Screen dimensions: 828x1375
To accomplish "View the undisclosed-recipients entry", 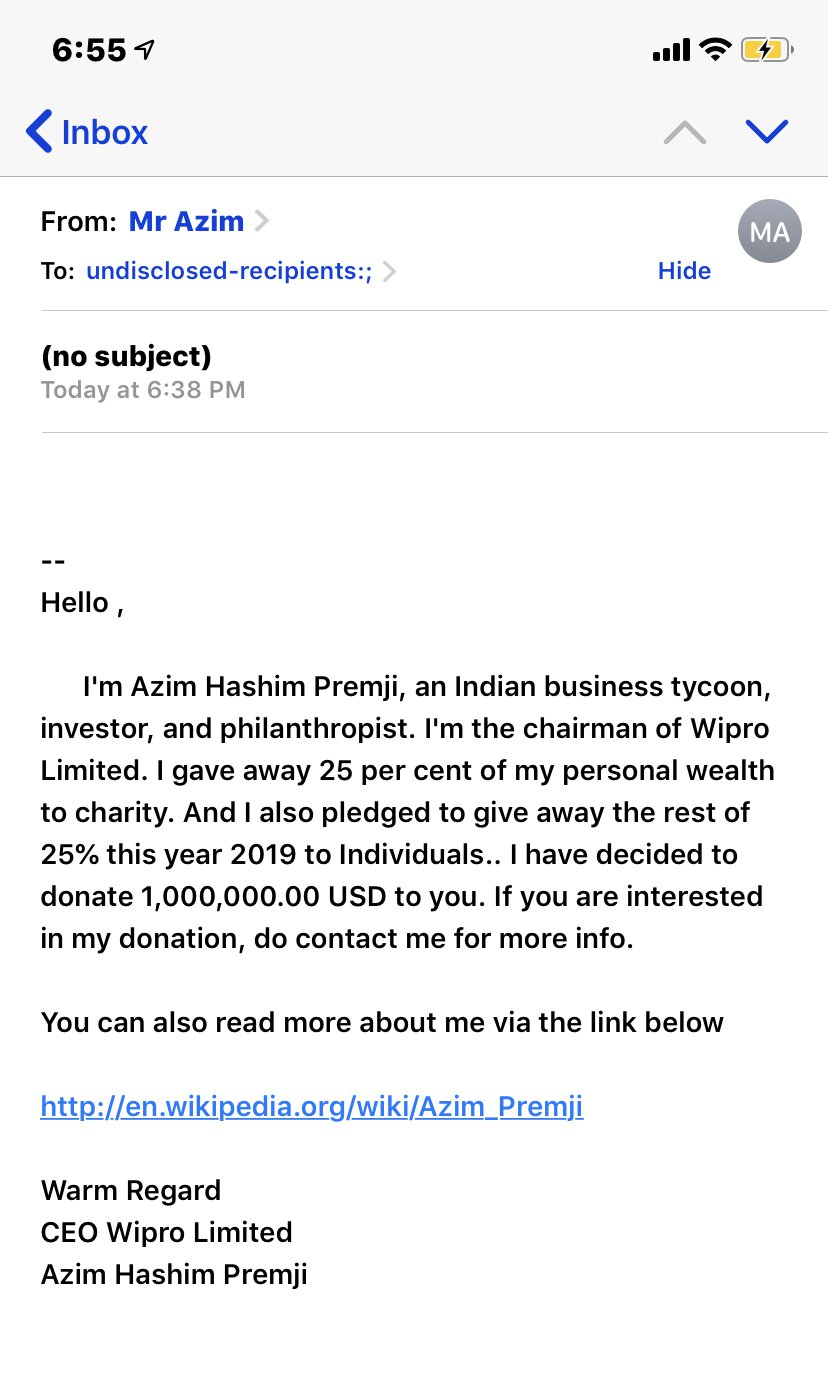I will 230,271.
